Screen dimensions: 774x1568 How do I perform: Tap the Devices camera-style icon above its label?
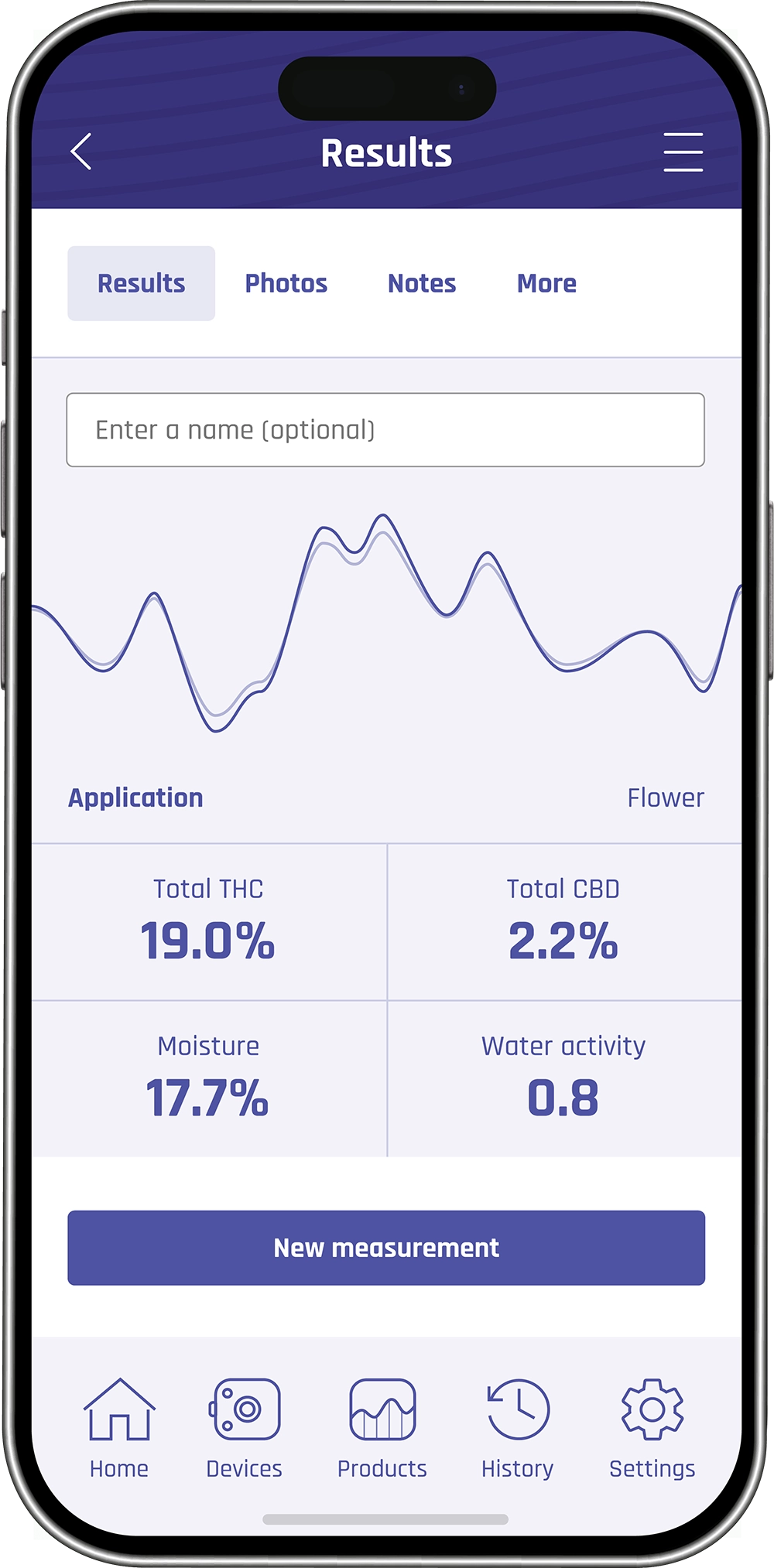(245, 1409)
